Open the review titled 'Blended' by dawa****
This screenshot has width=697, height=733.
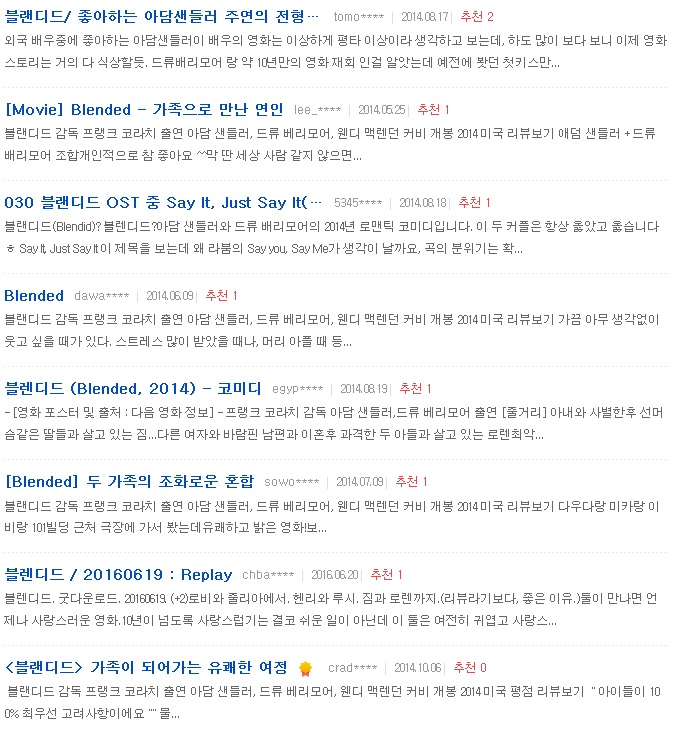pos(34,295)
